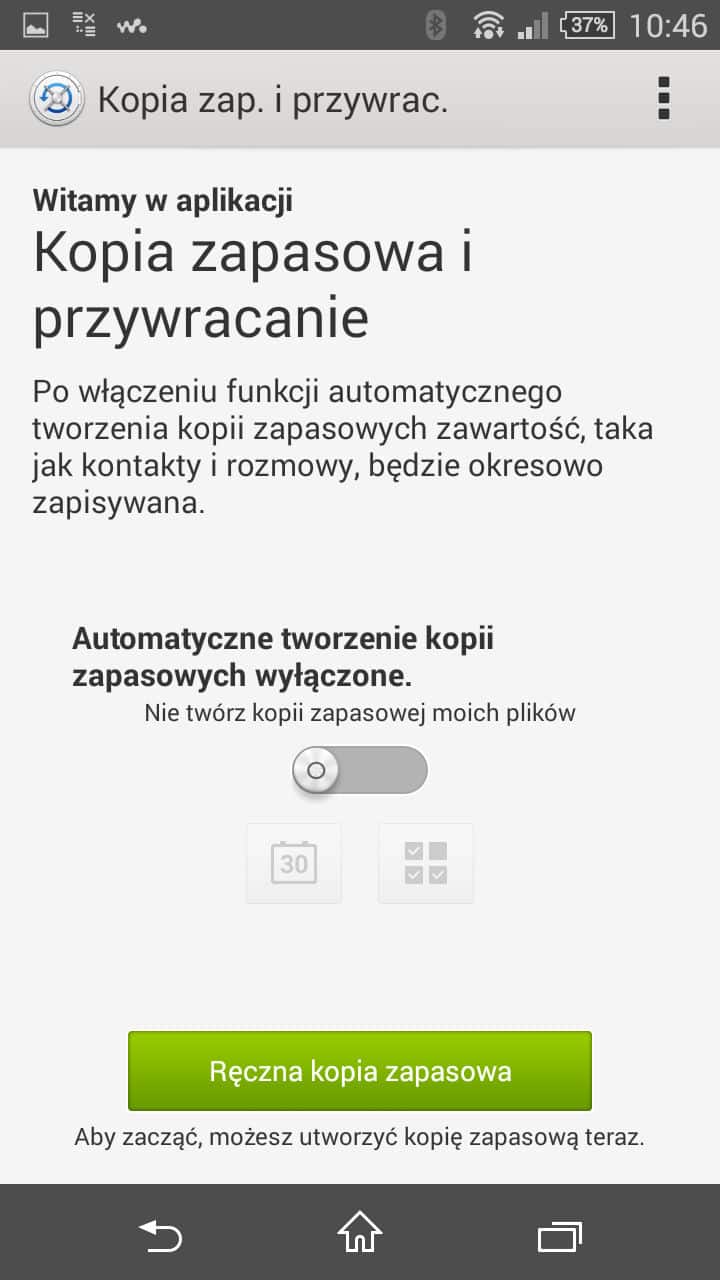Open the overflow menu

click(663, 98)
